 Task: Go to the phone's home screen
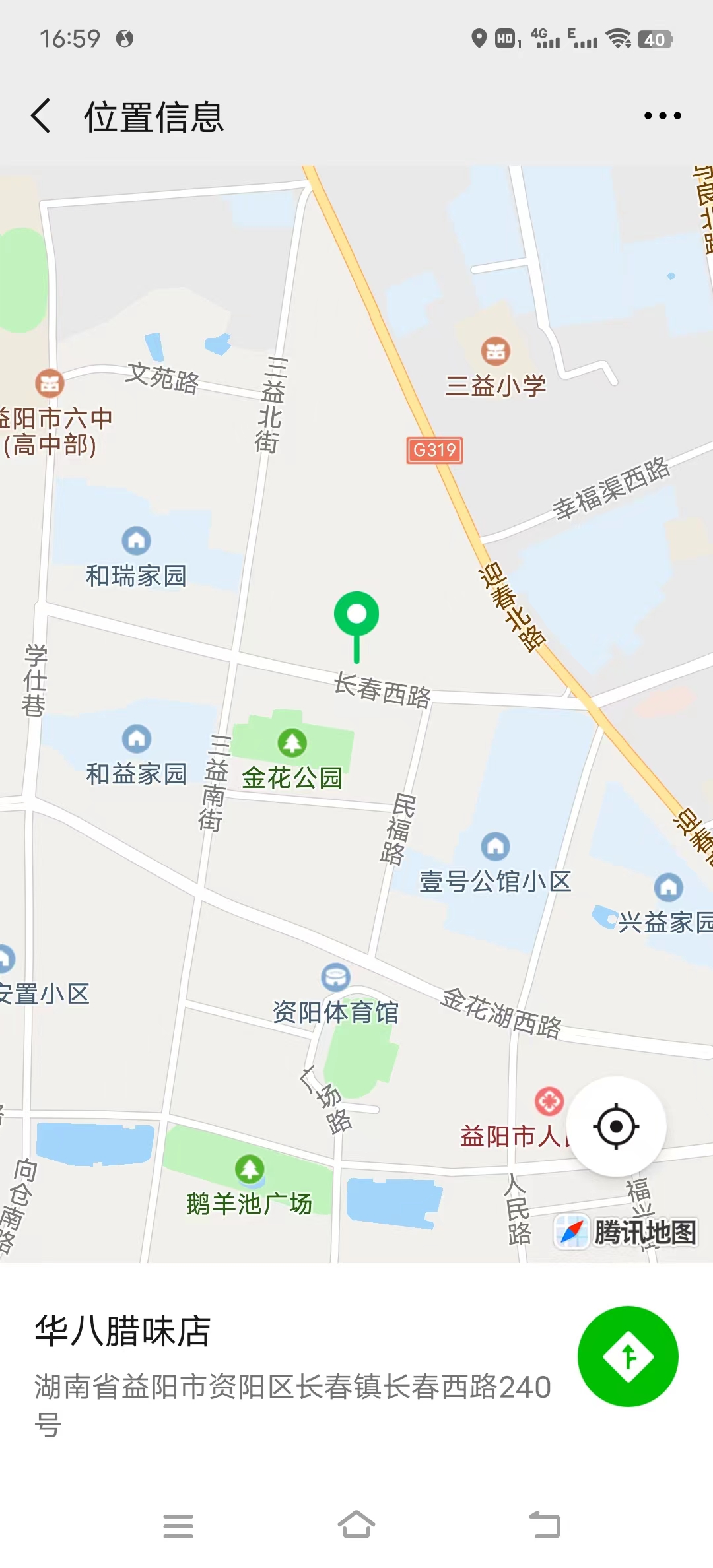tap(356, 1525)
